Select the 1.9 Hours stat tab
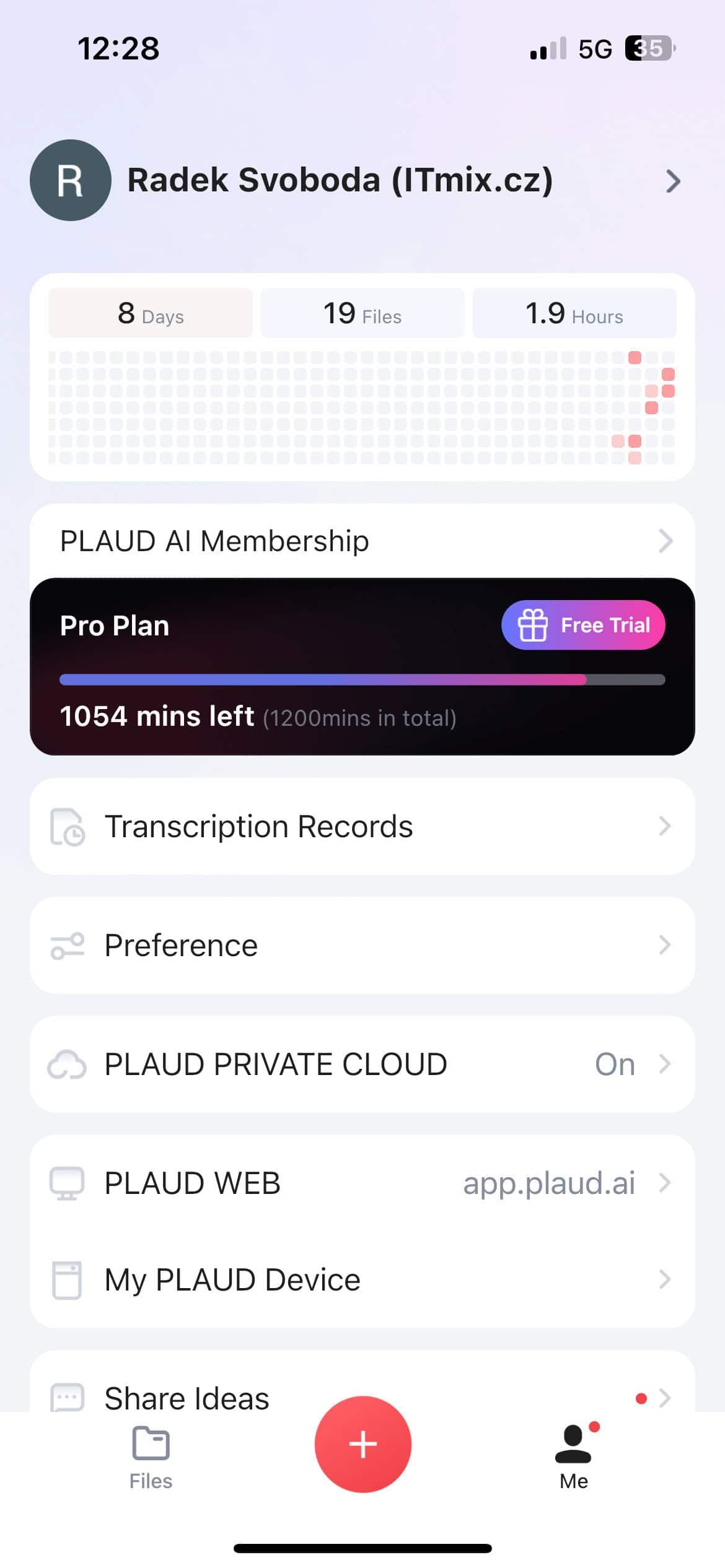Image resolution: width=725 pixels, height=1568 pixels. 574,313
